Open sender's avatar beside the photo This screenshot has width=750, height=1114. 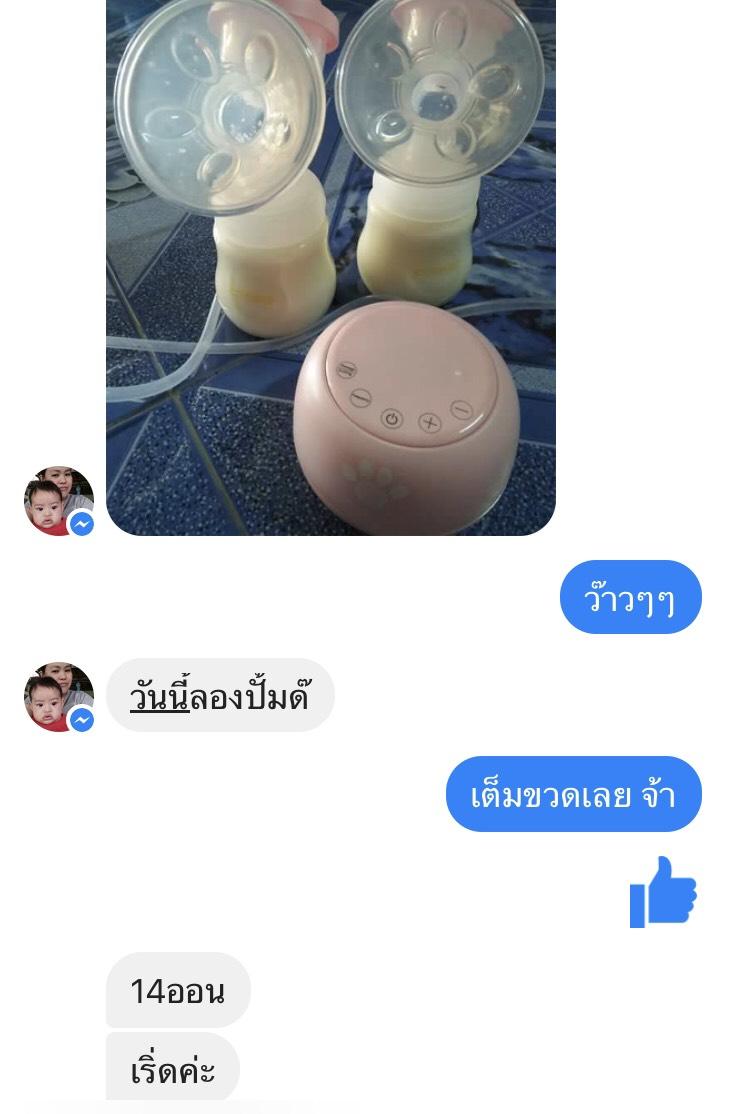point(58,500)
